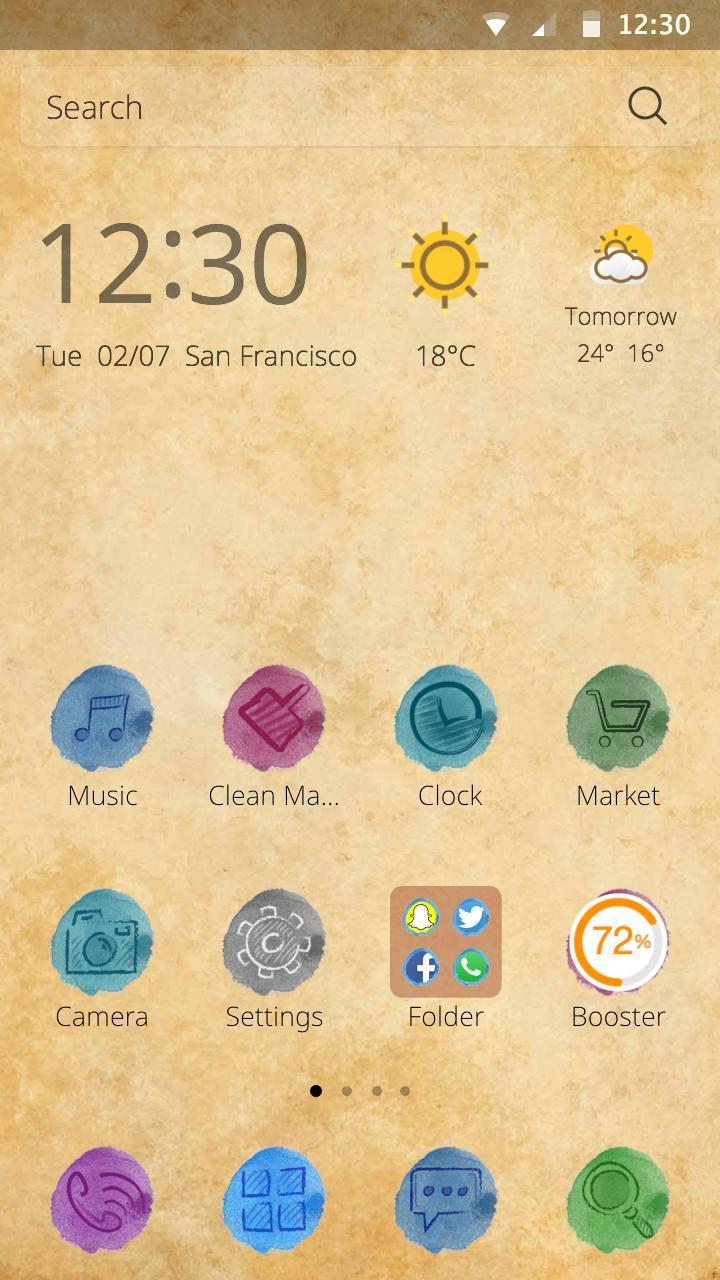Image resolution: width=720 pixels, height=1280 pixels.
Task: Open the Clock app
Action: [x=447, y=720]
